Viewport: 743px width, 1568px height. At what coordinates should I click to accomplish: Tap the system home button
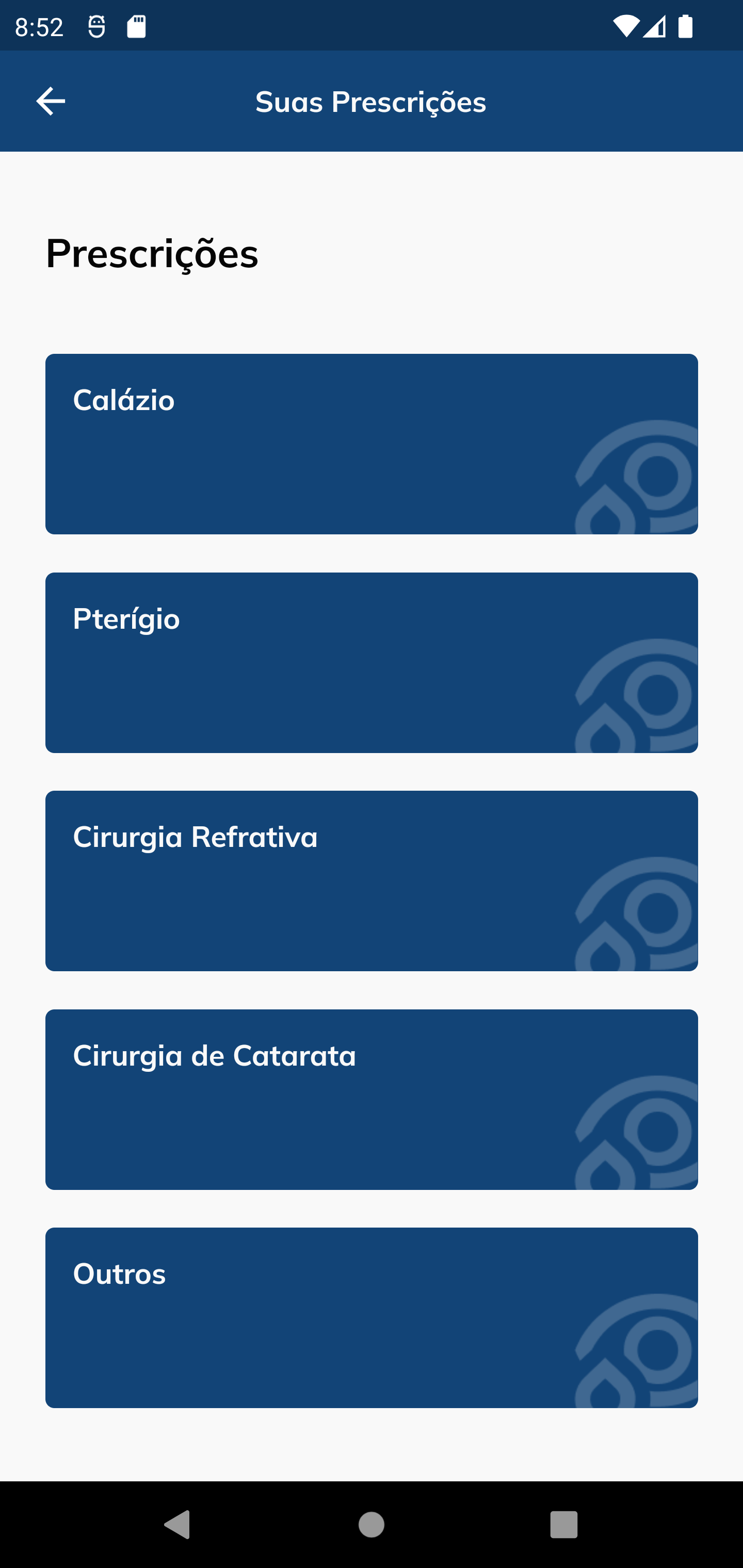tap(372, 1525)
